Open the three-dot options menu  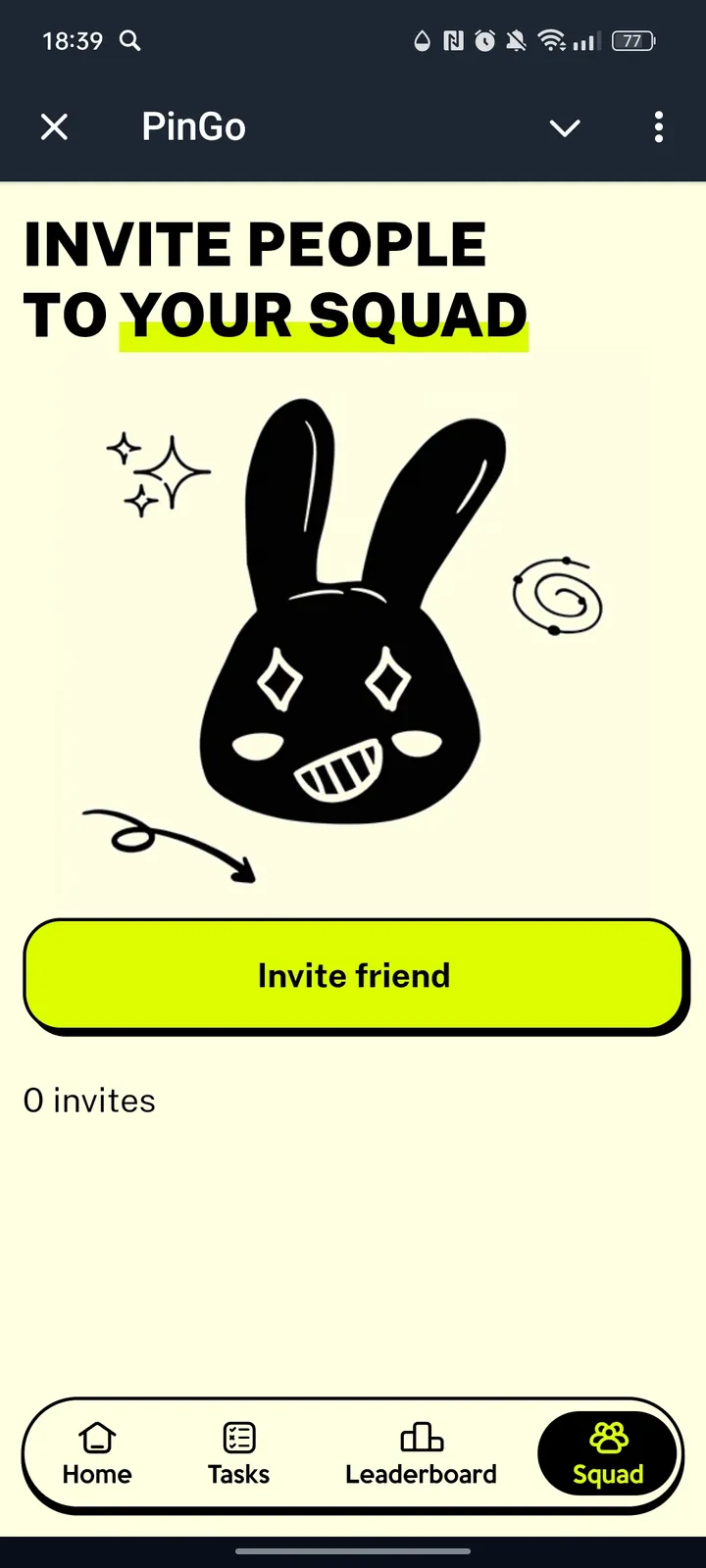tap(658, 127)
